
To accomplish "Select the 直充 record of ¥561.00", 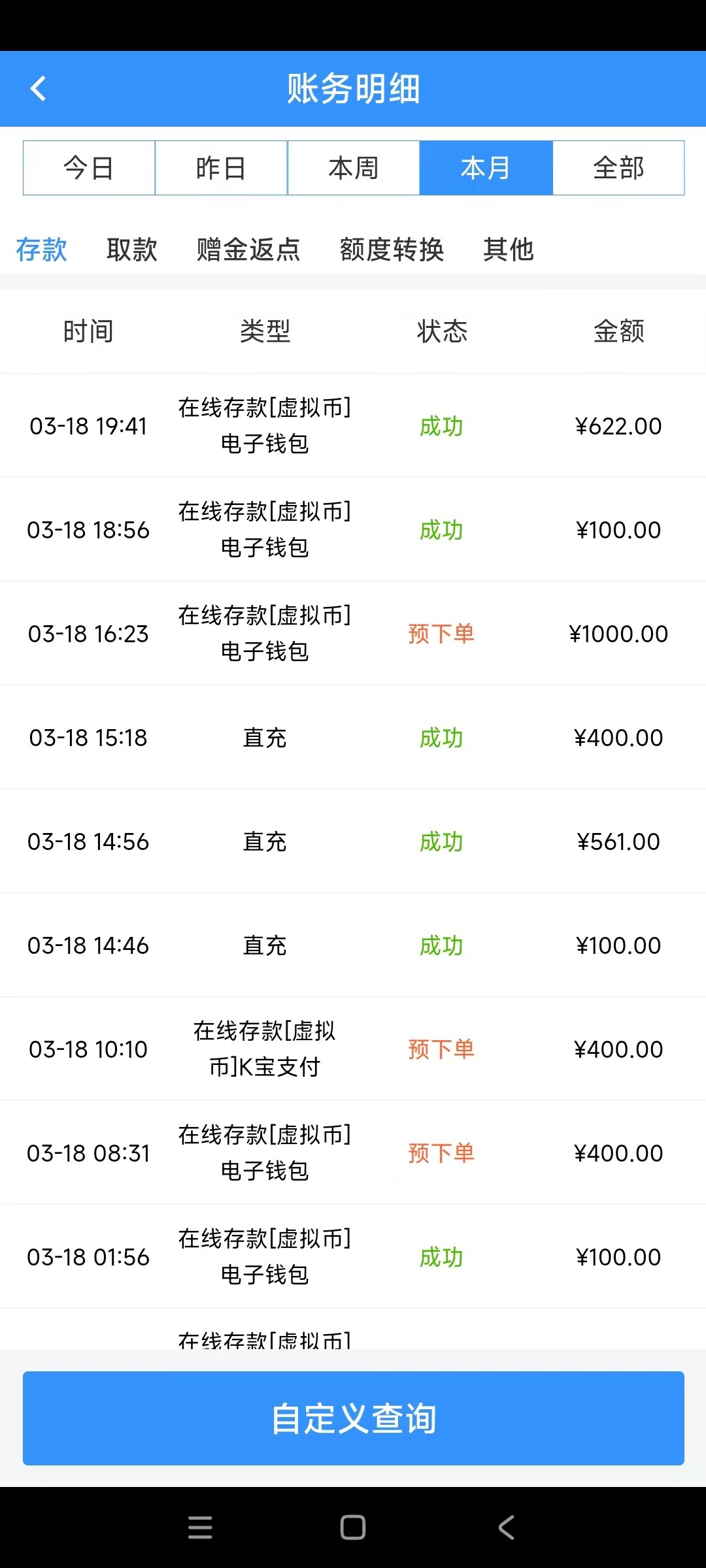I will click(353, 841).
